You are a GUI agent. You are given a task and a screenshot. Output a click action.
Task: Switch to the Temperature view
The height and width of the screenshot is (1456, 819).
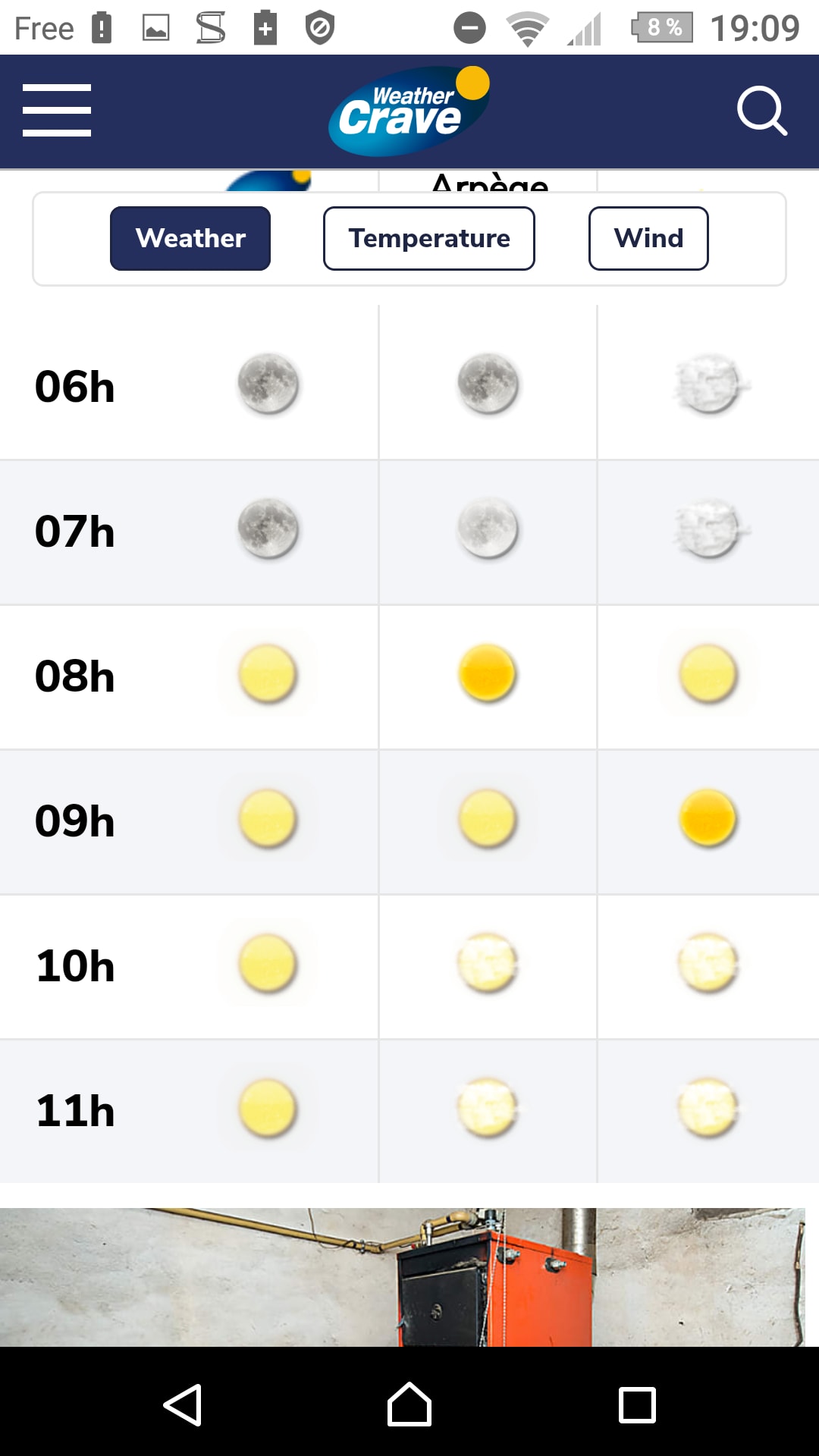(x=429, y=238)
